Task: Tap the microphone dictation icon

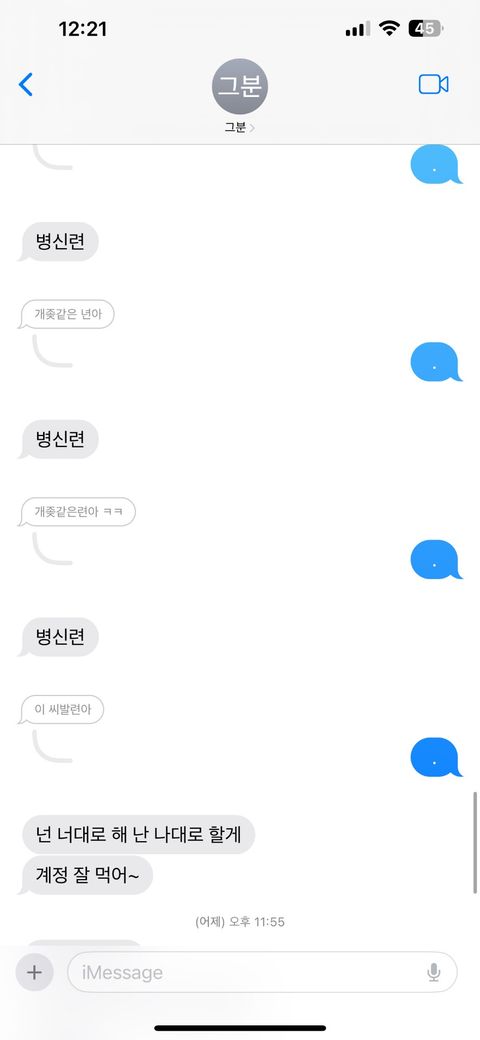Action: coord(434,972)
